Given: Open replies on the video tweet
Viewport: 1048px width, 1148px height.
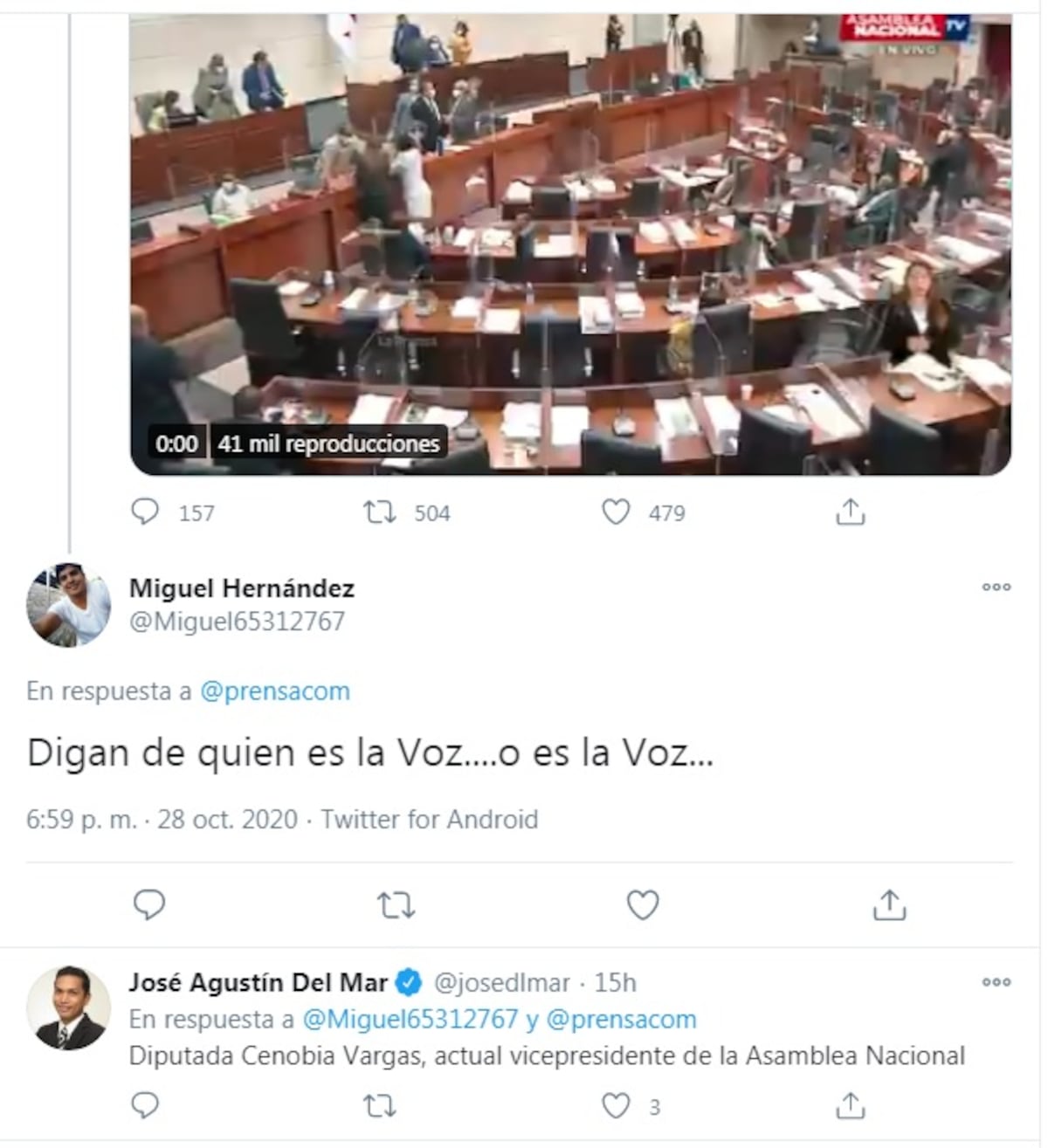Looking at the screenshot, I should click(x=148, y=513).
